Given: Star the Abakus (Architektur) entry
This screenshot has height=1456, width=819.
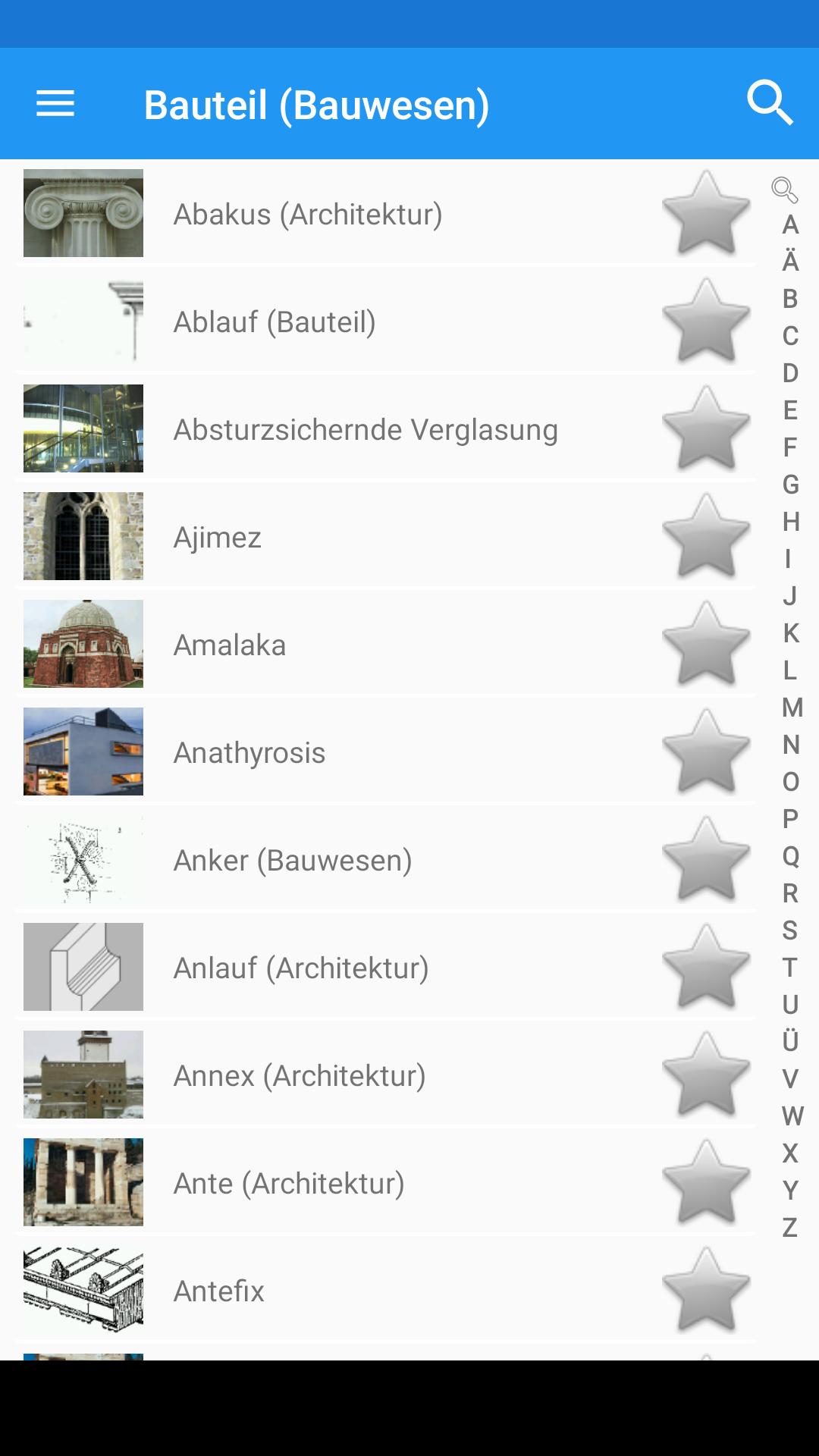Looking at the screenshot, I should pyautogui.click(x=706, y=212).
